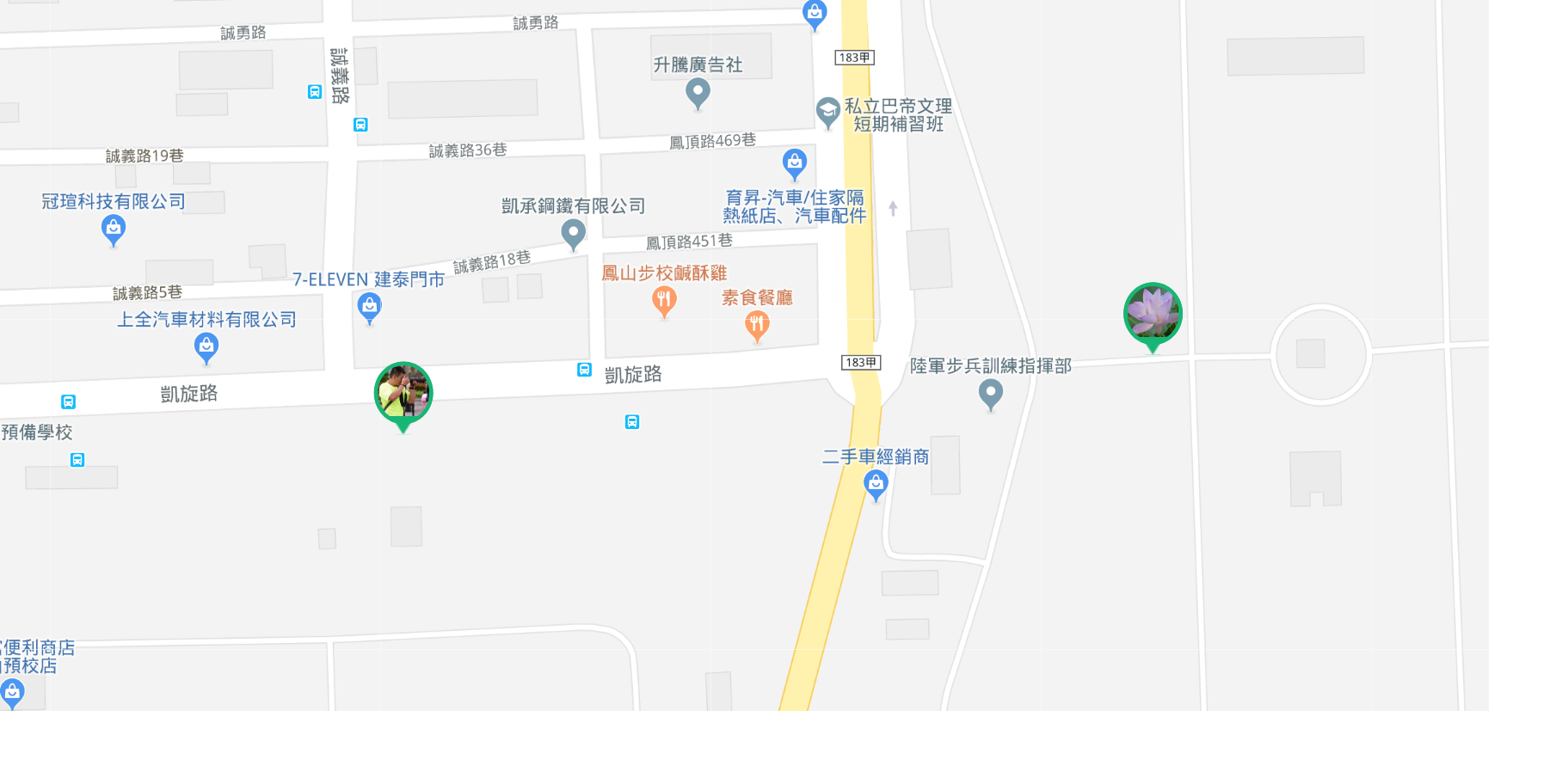
Task: Tap the 鳳山步校鹹酥雞 restaurant pin
Action: 664,300
